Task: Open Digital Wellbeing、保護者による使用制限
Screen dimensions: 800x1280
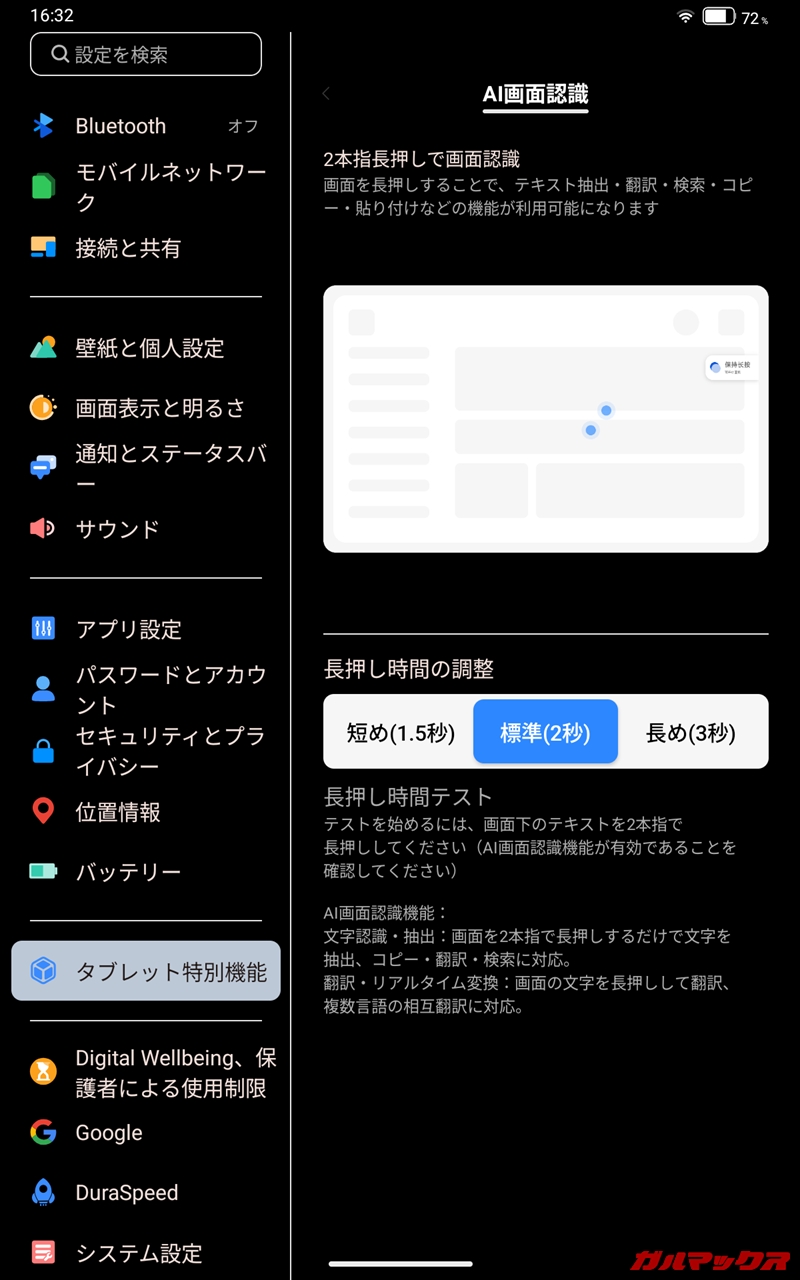Action: [146, 1073]
